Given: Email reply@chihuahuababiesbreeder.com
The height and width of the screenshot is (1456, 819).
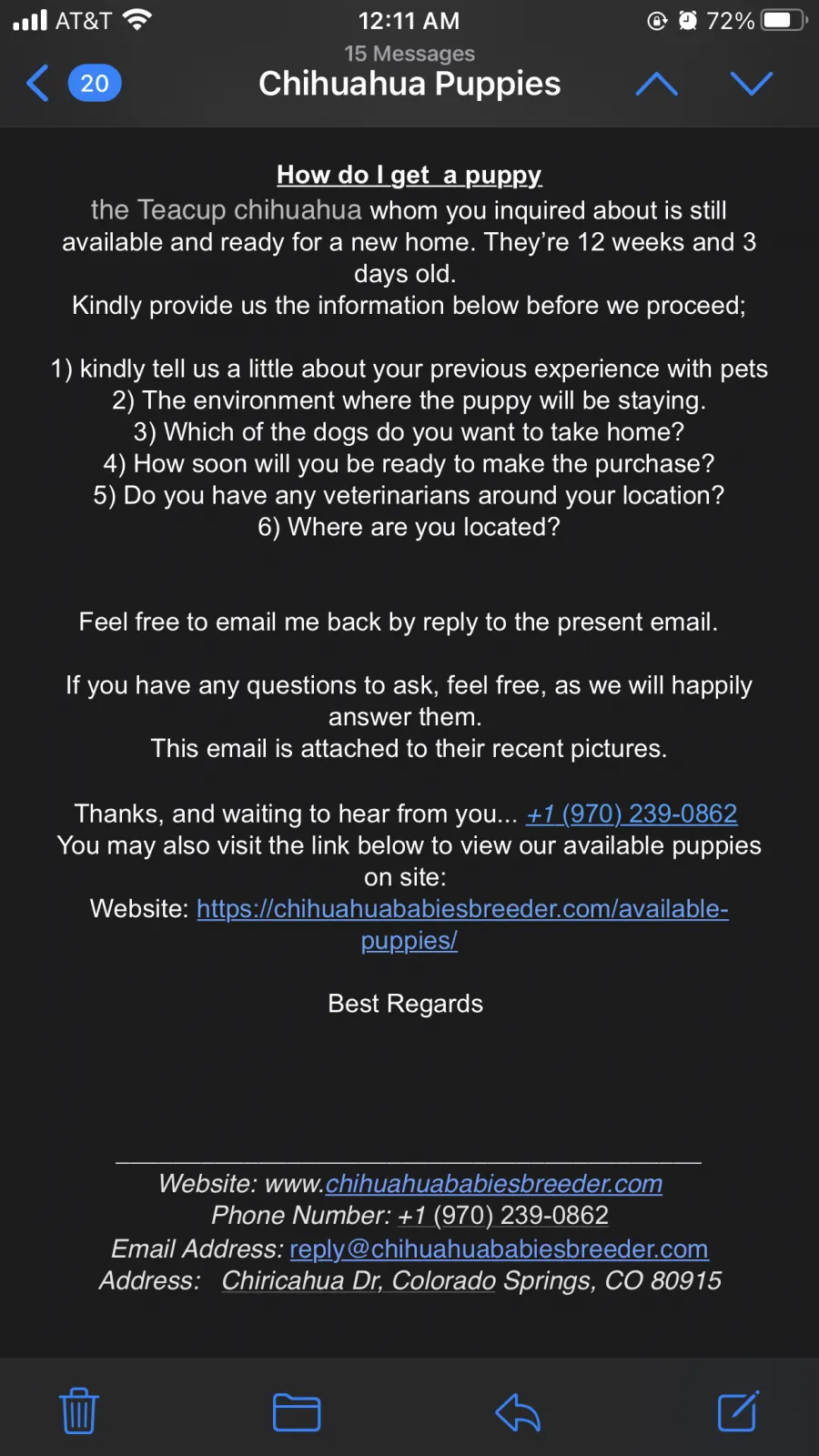Looking at the screenshot, I should pos(499,1249).
